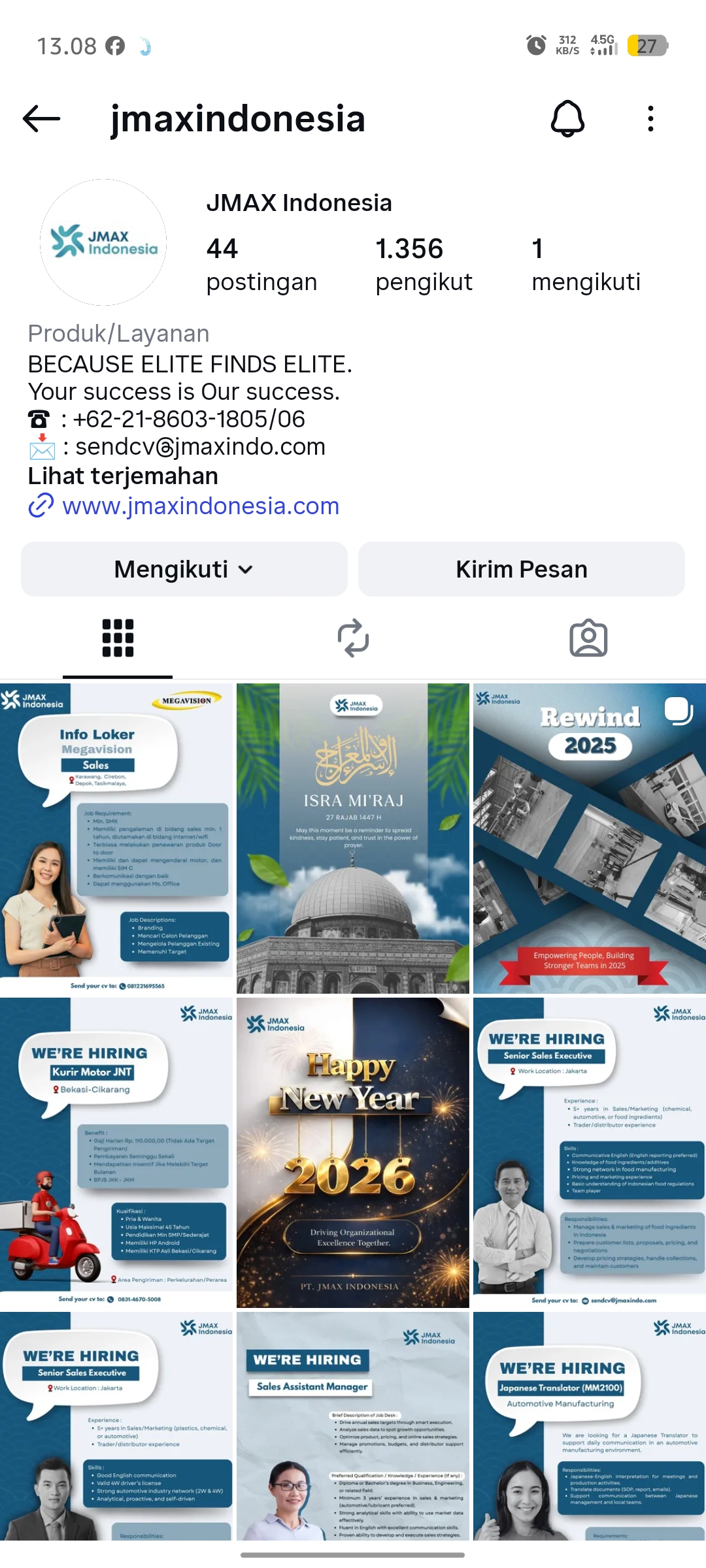
Task: Tap Kirim Pesan to message the account
Action: [x=521, y=569]
